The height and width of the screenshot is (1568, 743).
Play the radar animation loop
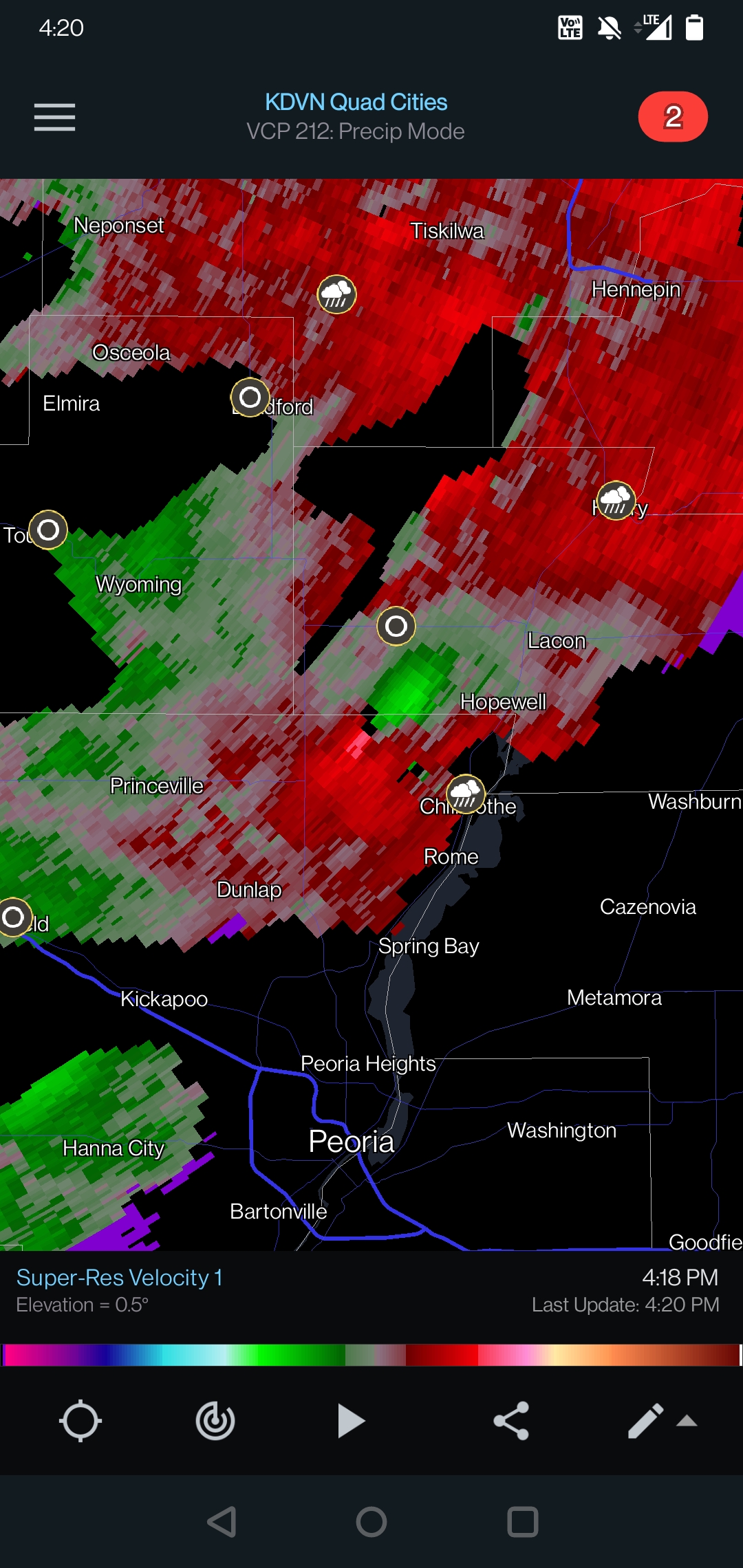351,1421
